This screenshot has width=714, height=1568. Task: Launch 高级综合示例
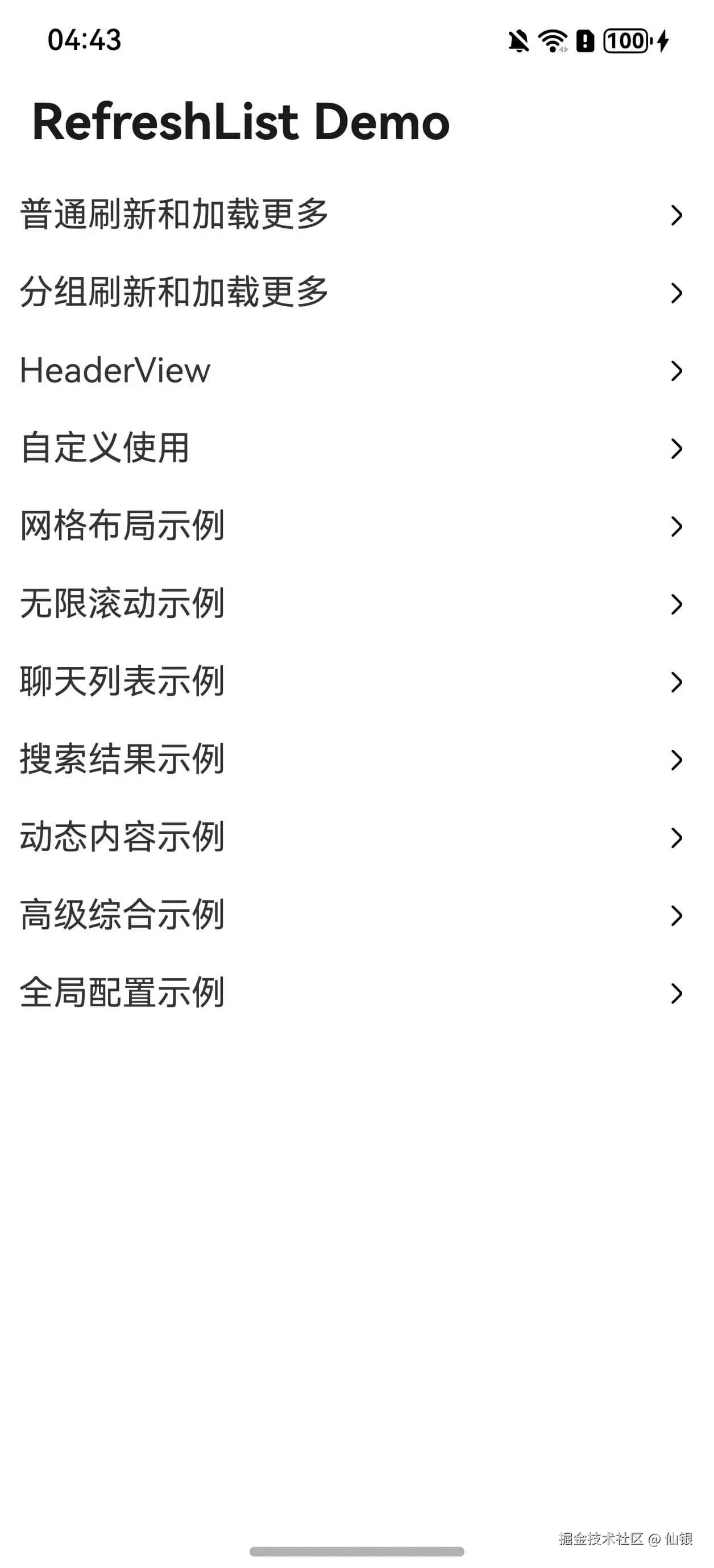(x=122, y=915)
